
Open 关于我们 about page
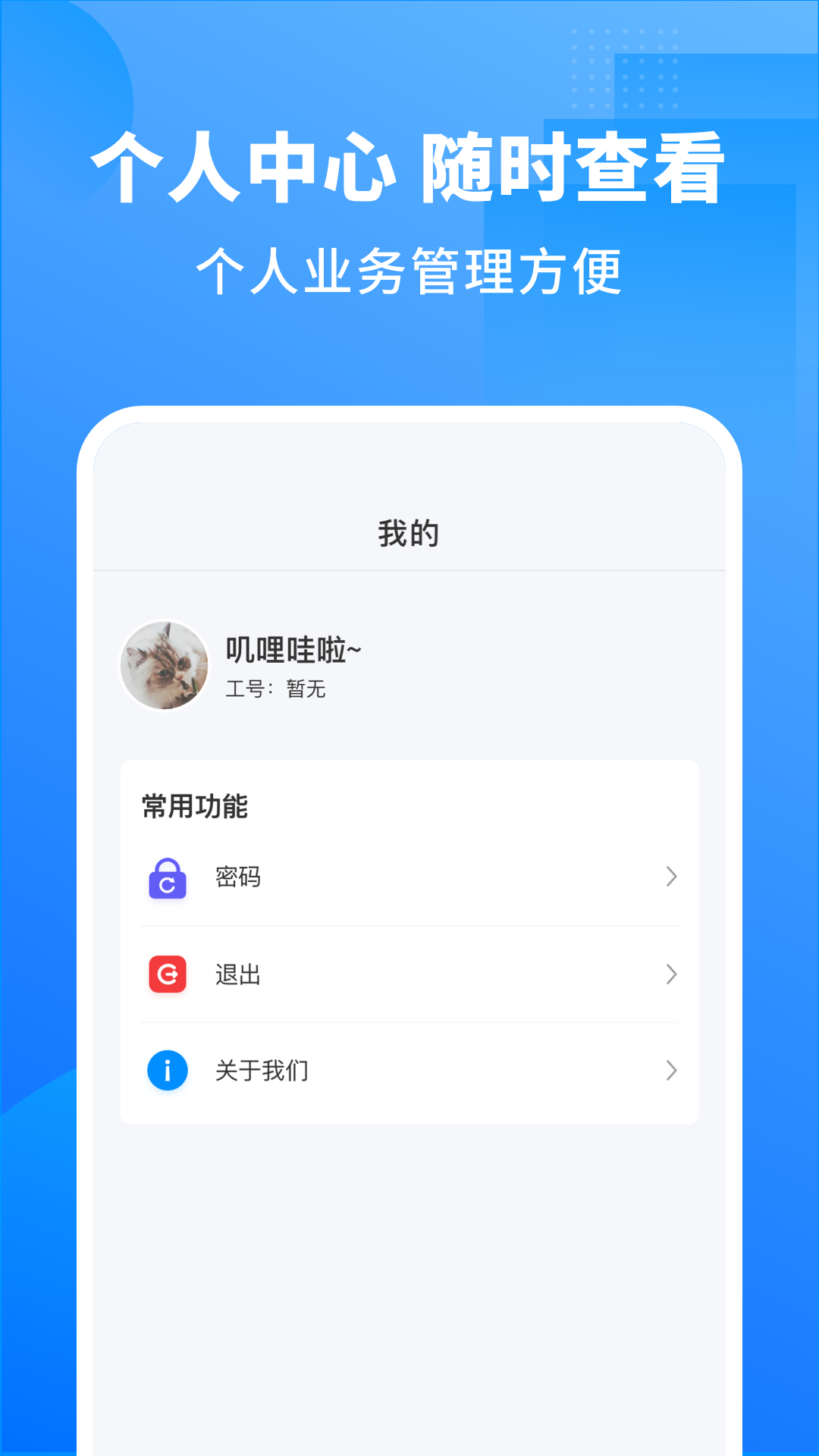point(262,1071)
